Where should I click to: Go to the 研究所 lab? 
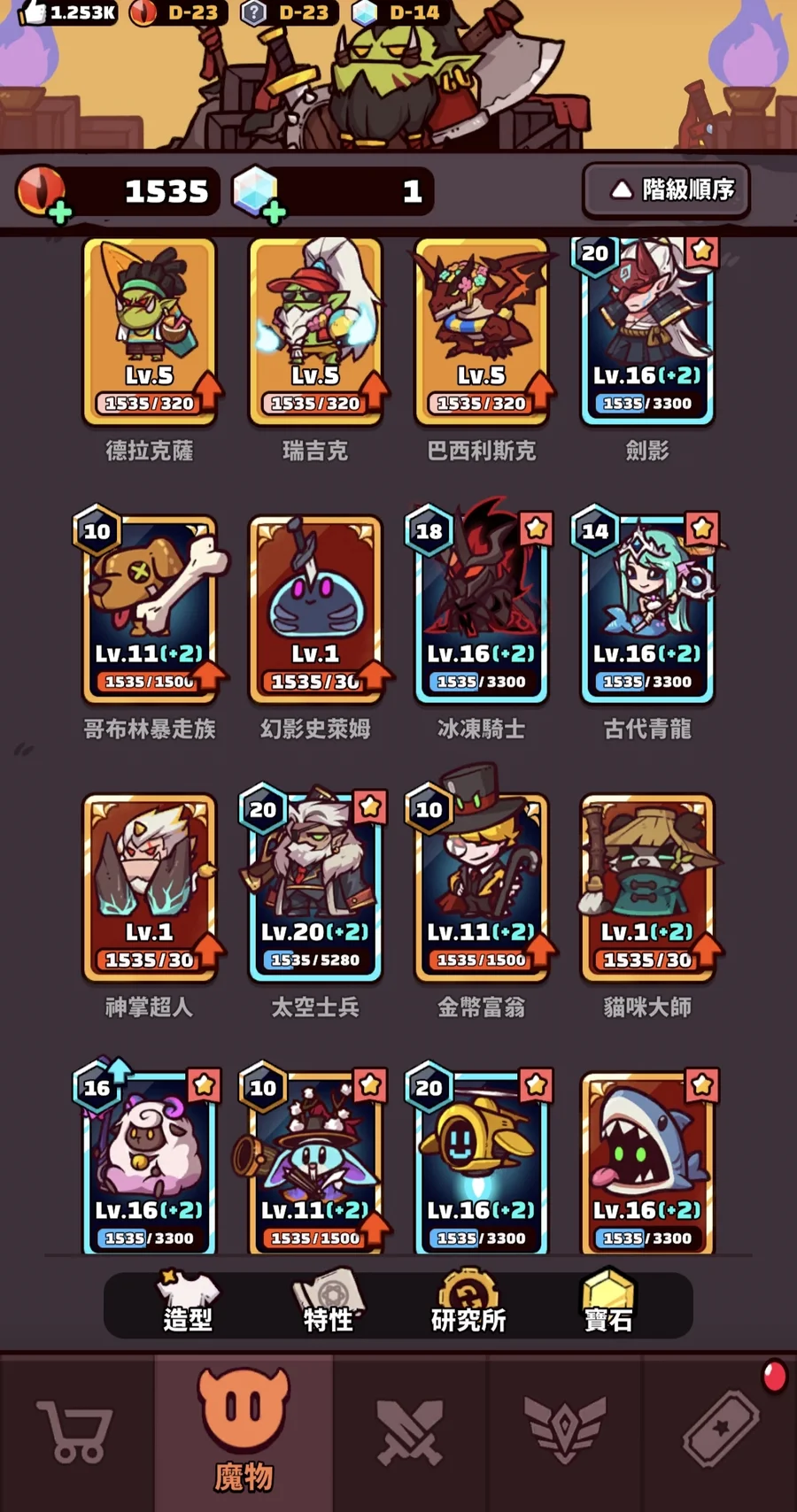(x=468, y=1303)
